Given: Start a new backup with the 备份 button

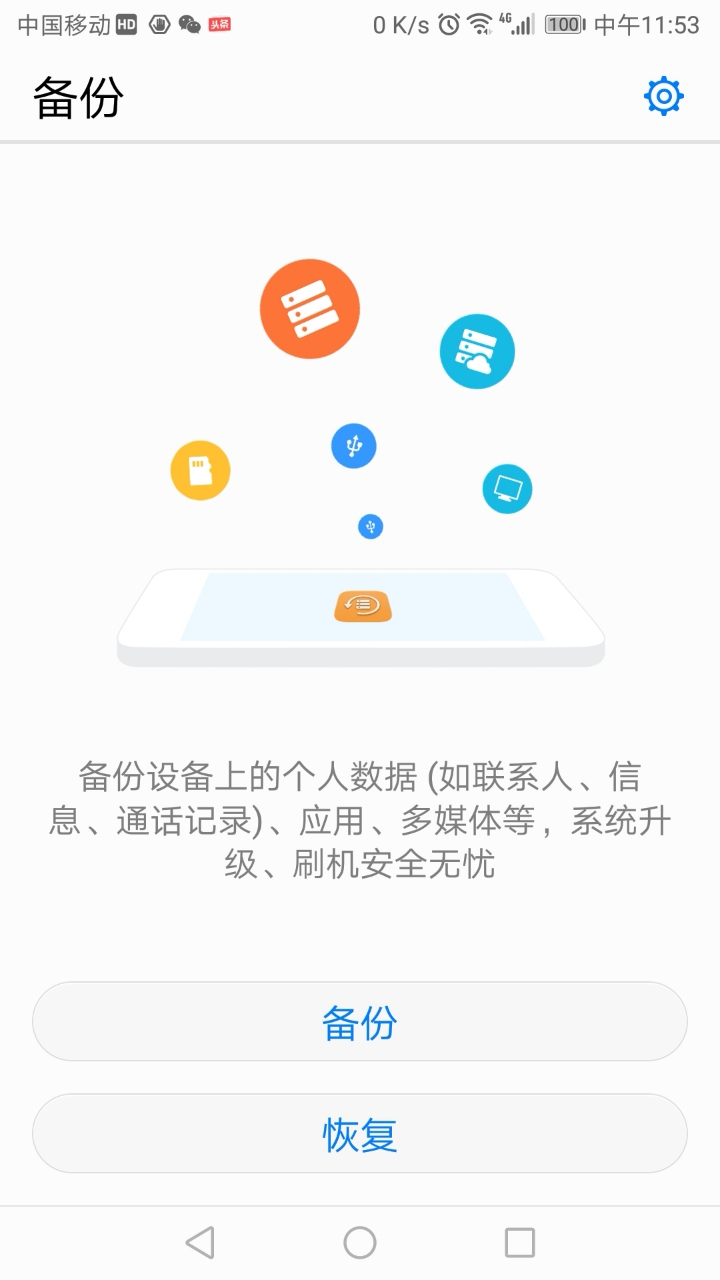Looking at the screenshot, I should click(360, 1020).
